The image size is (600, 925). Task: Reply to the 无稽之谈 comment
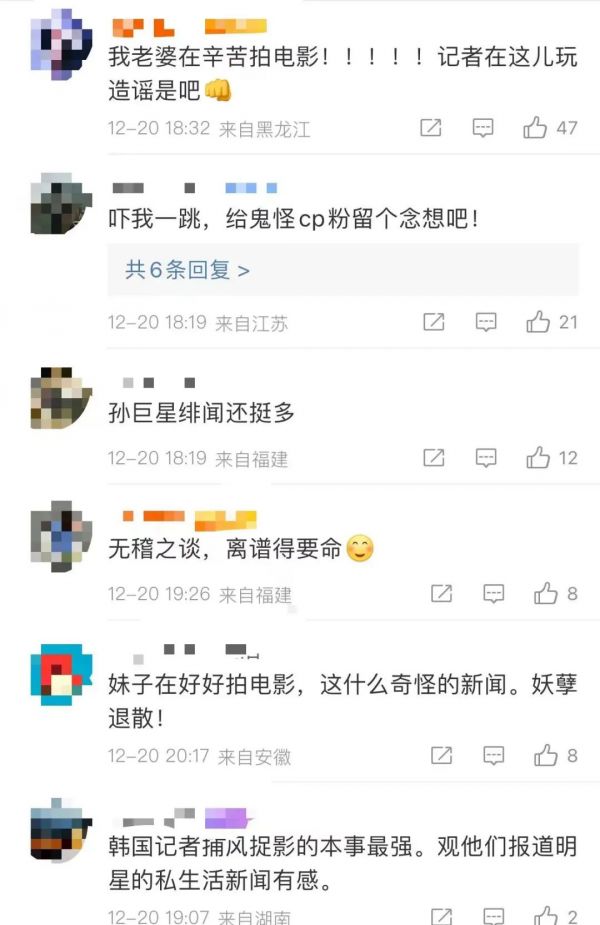click(493, 594)
